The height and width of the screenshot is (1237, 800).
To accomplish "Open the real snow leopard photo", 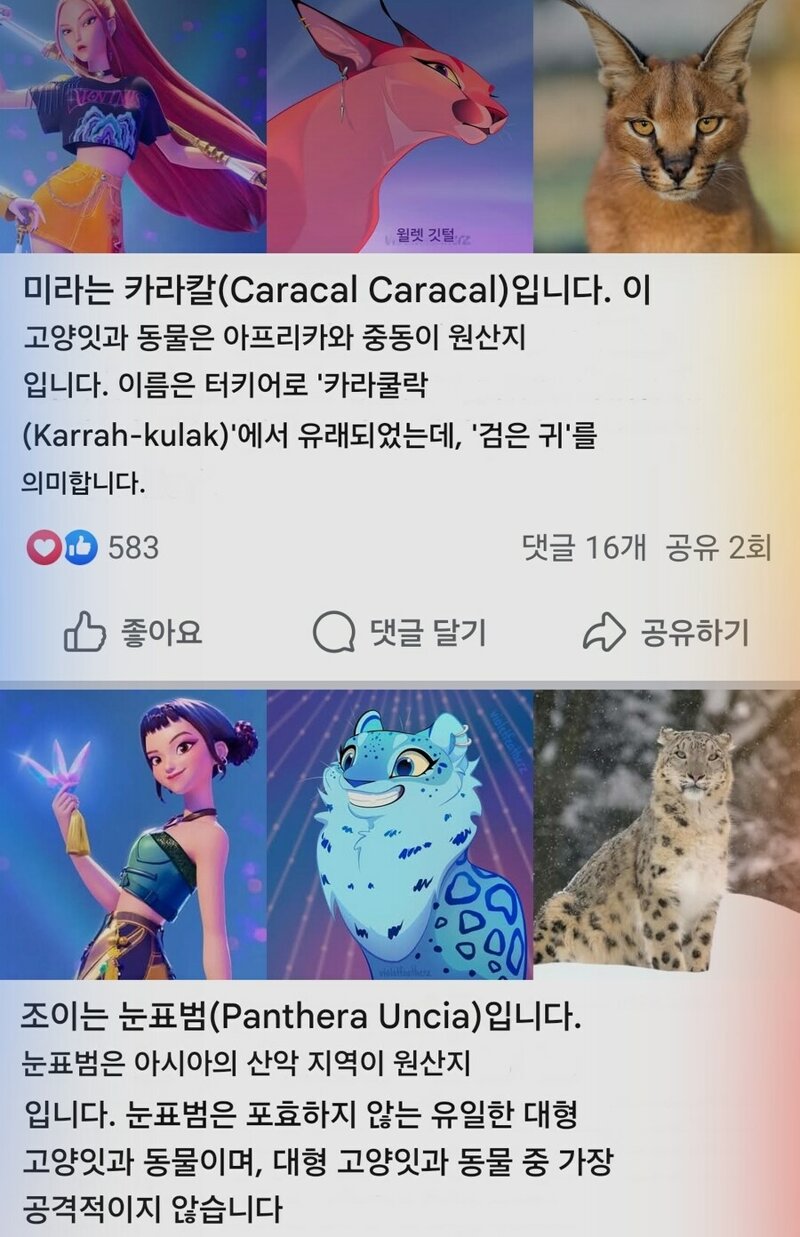I will tap(666, 834).
